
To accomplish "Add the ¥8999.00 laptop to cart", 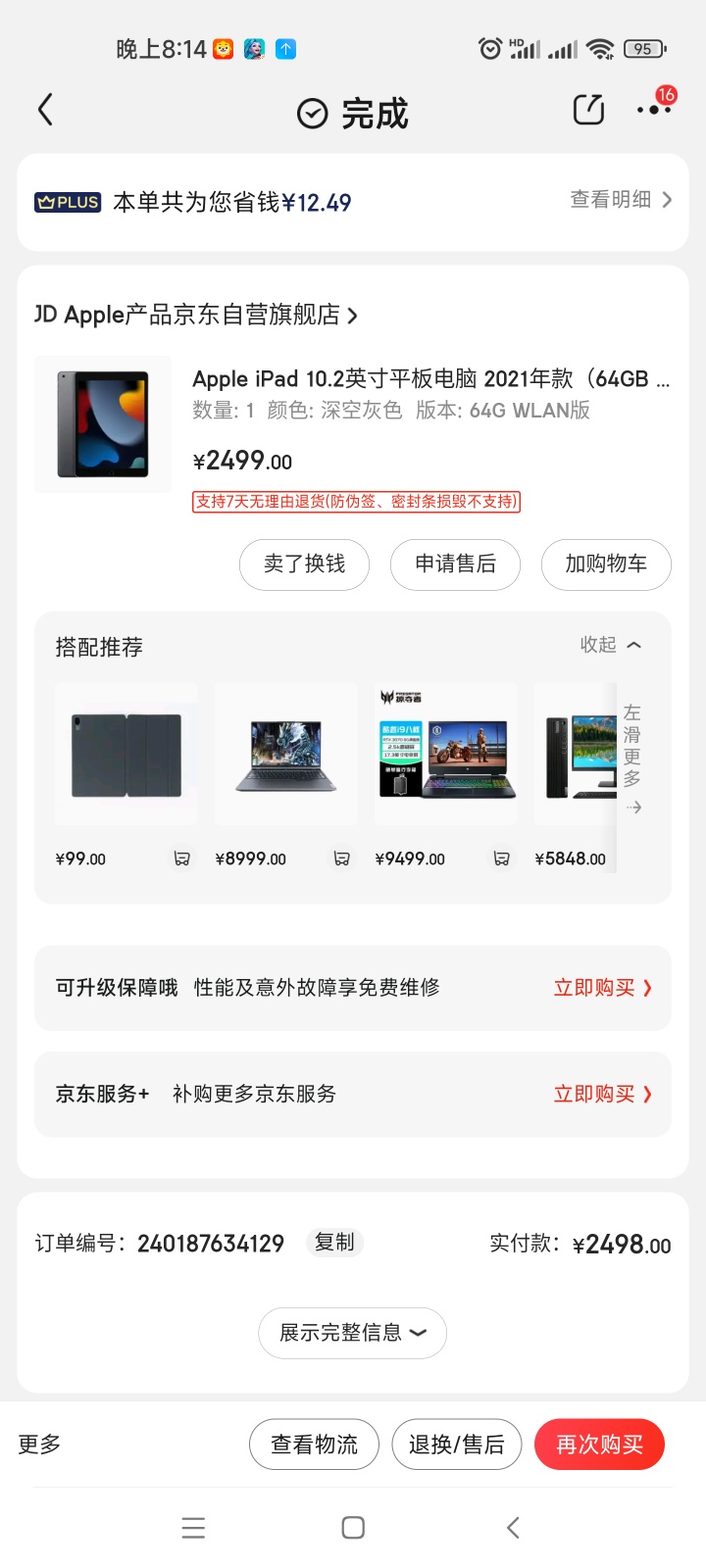I will (341, 858).
